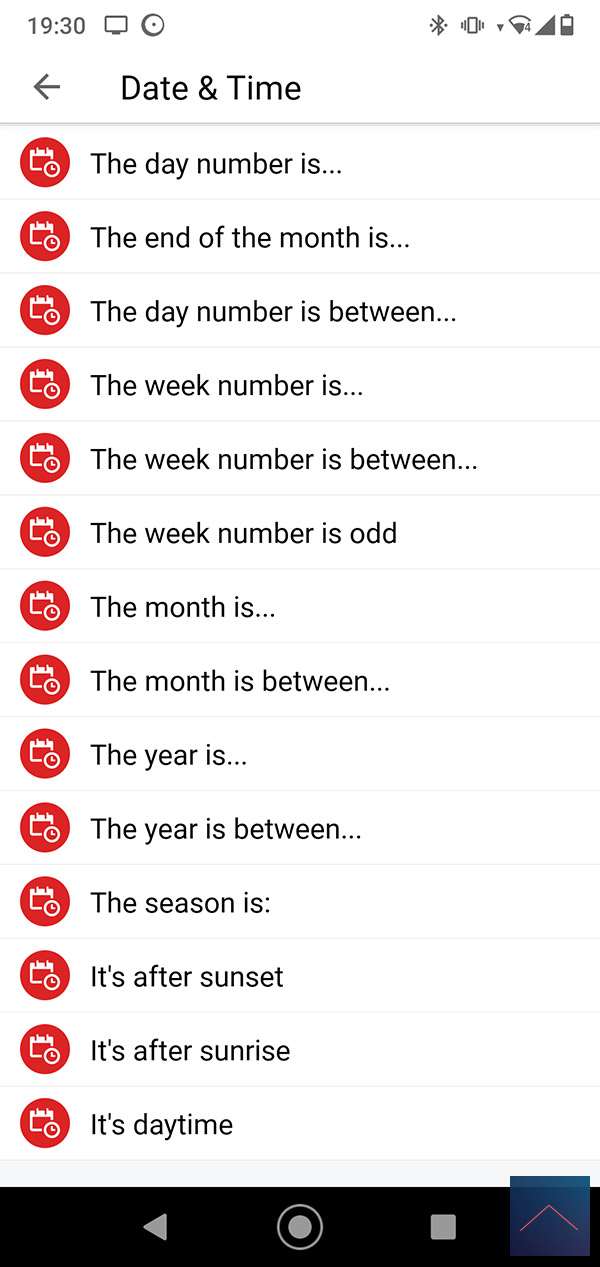Choose "It's daytime" condition
Image resolution: width=600 pixels, height=1267 pixels.
[161, 1126]
